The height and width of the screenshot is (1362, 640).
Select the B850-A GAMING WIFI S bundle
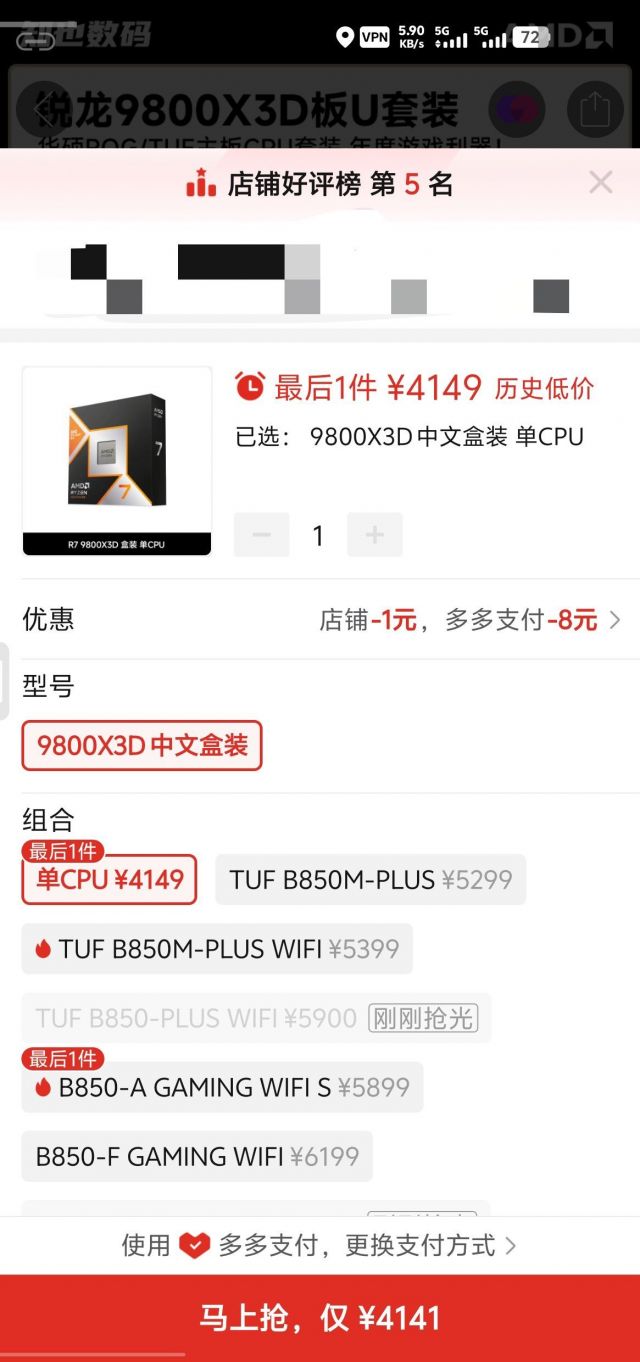pos(222,1087)
